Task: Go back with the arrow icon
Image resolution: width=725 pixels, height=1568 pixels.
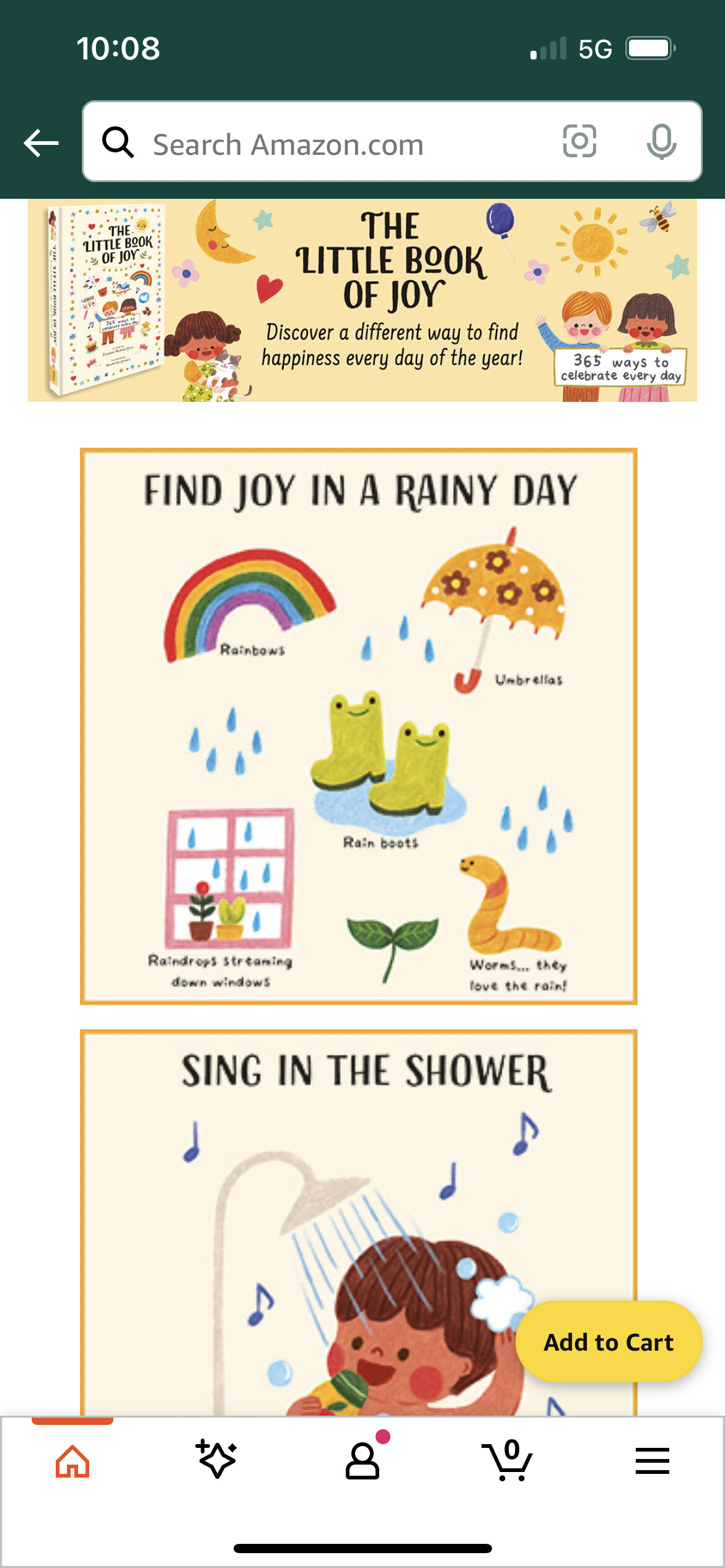Action: (41, 143)
